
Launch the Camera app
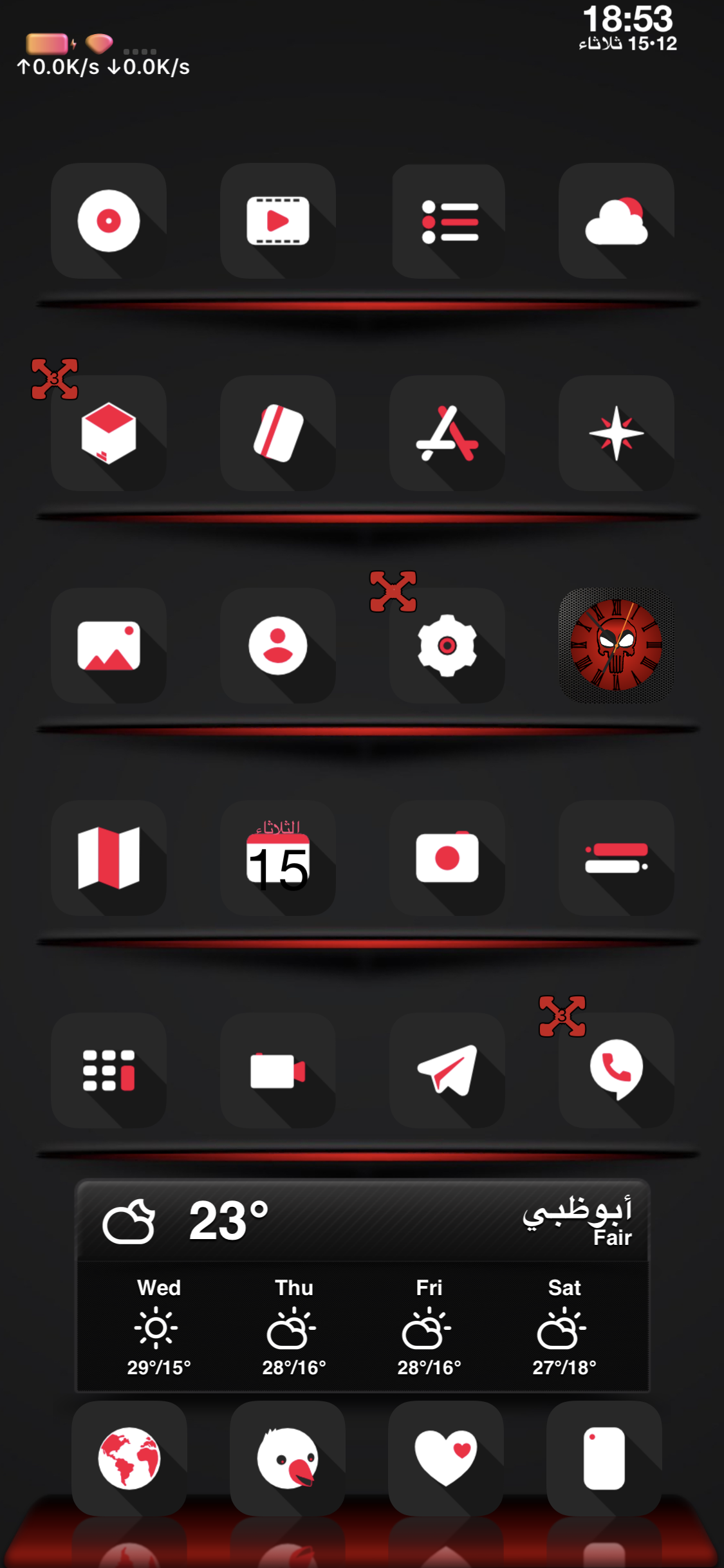point(447,858)
